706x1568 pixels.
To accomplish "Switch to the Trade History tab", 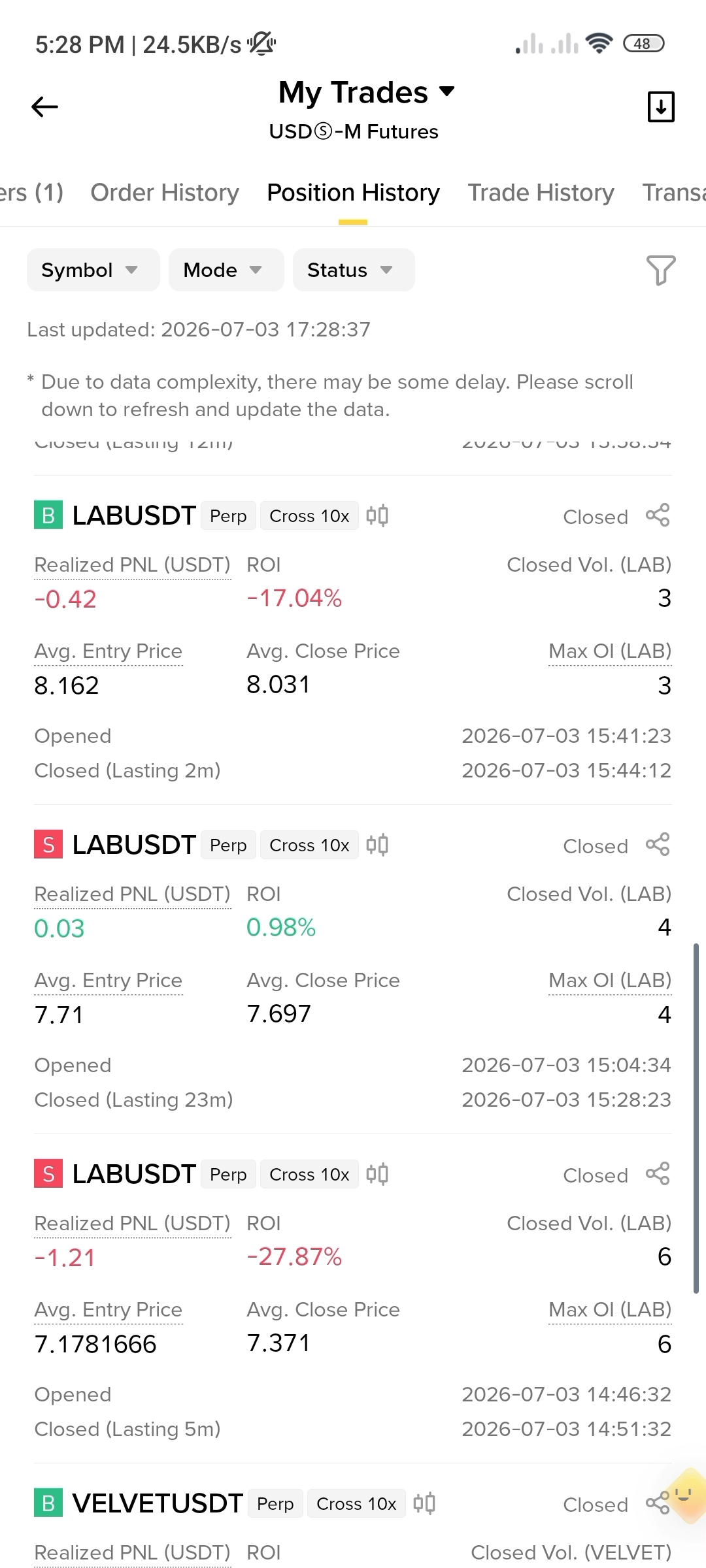I will point(541,193).
